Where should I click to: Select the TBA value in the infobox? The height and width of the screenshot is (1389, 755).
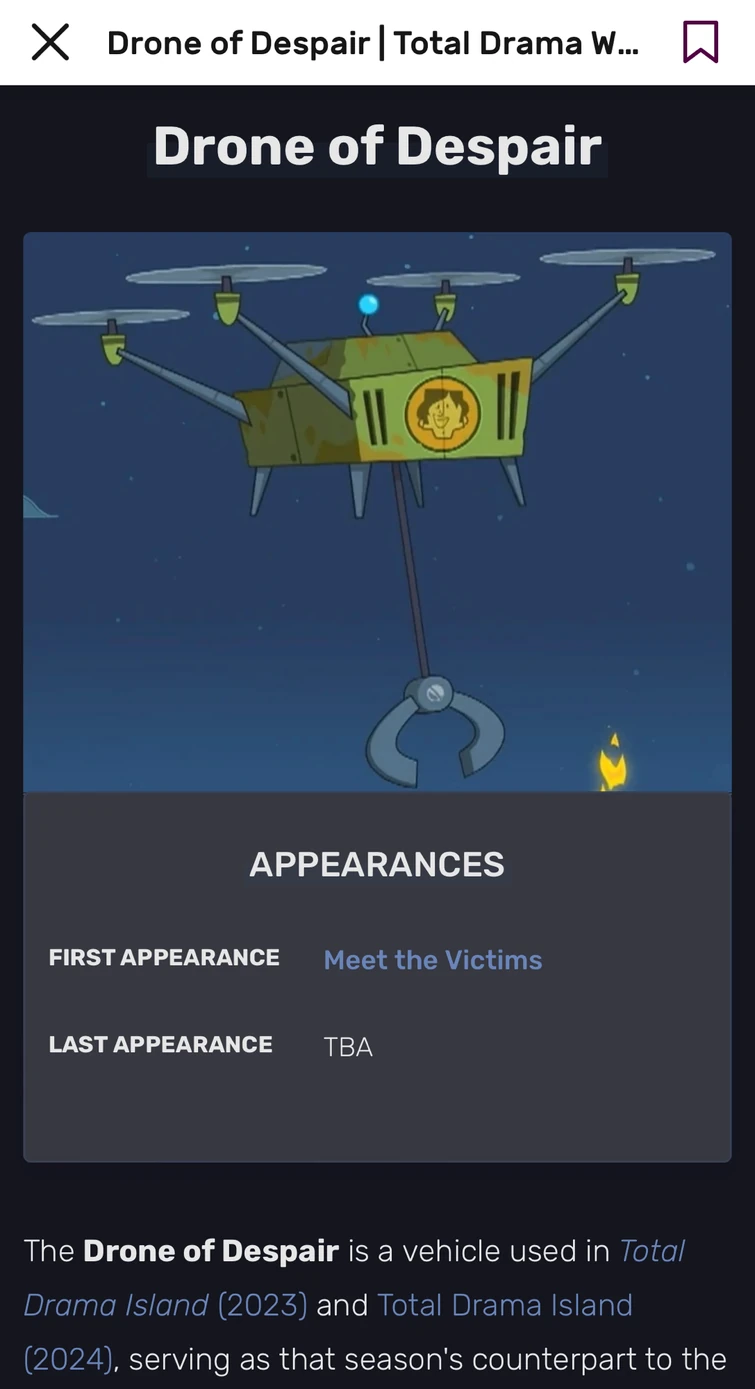pos(347,1046)
